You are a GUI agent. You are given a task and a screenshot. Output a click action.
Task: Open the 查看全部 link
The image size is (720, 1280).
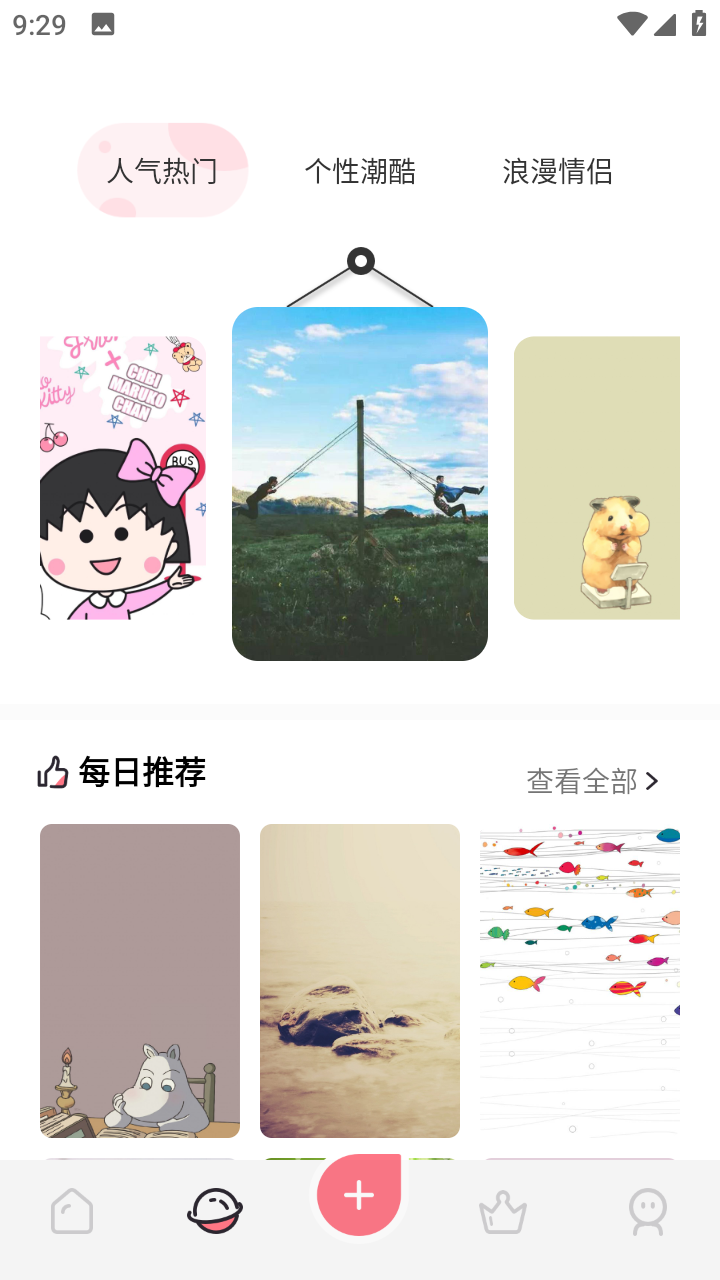pos(583,781)
